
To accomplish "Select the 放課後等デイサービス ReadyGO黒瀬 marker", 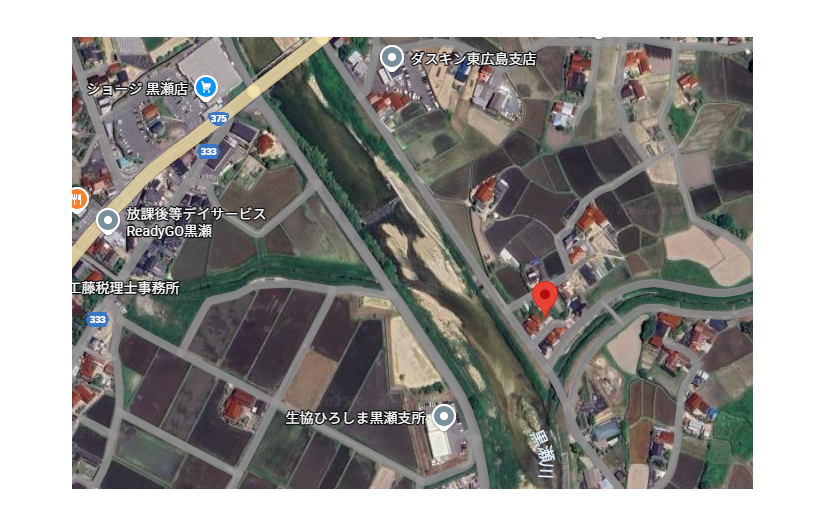I will pos(108,221).
